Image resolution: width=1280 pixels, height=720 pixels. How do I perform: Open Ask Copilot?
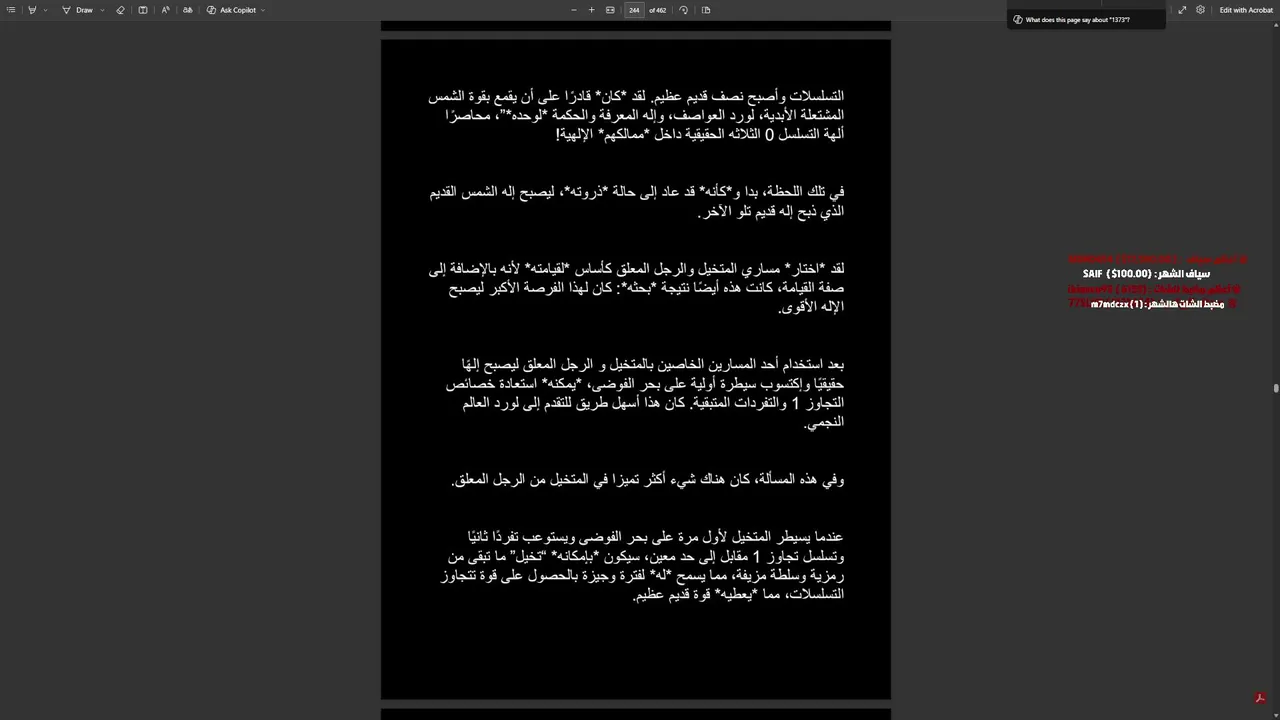(x=232, y=10)
